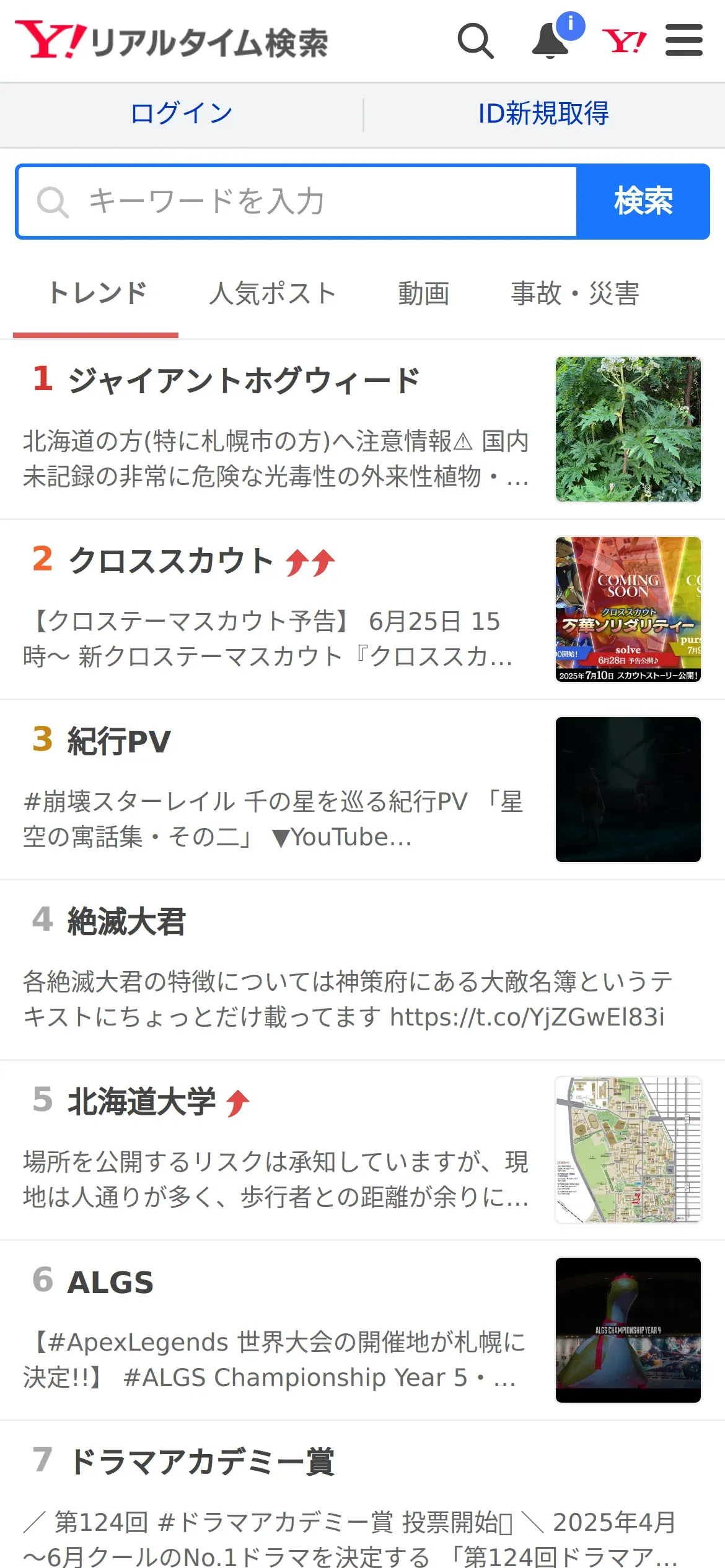Screen dimensions: 725x1568
Task: Select the トレンド tab
Action: [97, 294]
